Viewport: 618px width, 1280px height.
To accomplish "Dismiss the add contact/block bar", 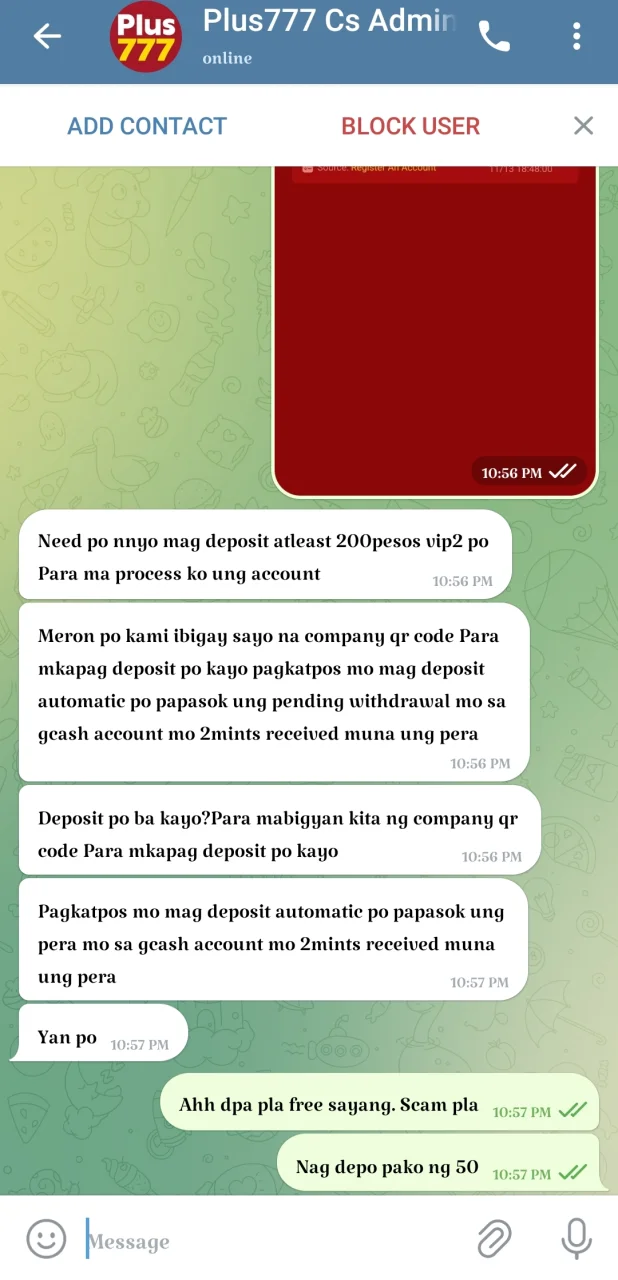I will click(x=583, y=125).
